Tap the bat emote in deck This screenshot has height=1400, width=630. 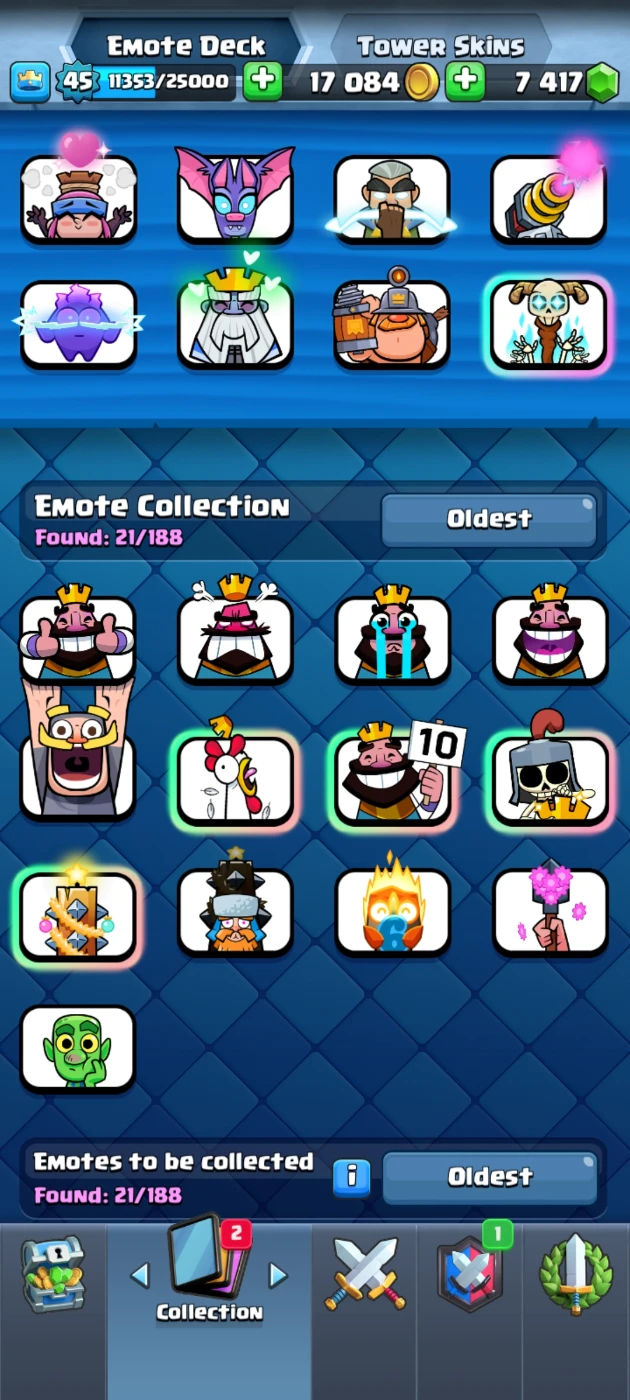pos(236,198)
